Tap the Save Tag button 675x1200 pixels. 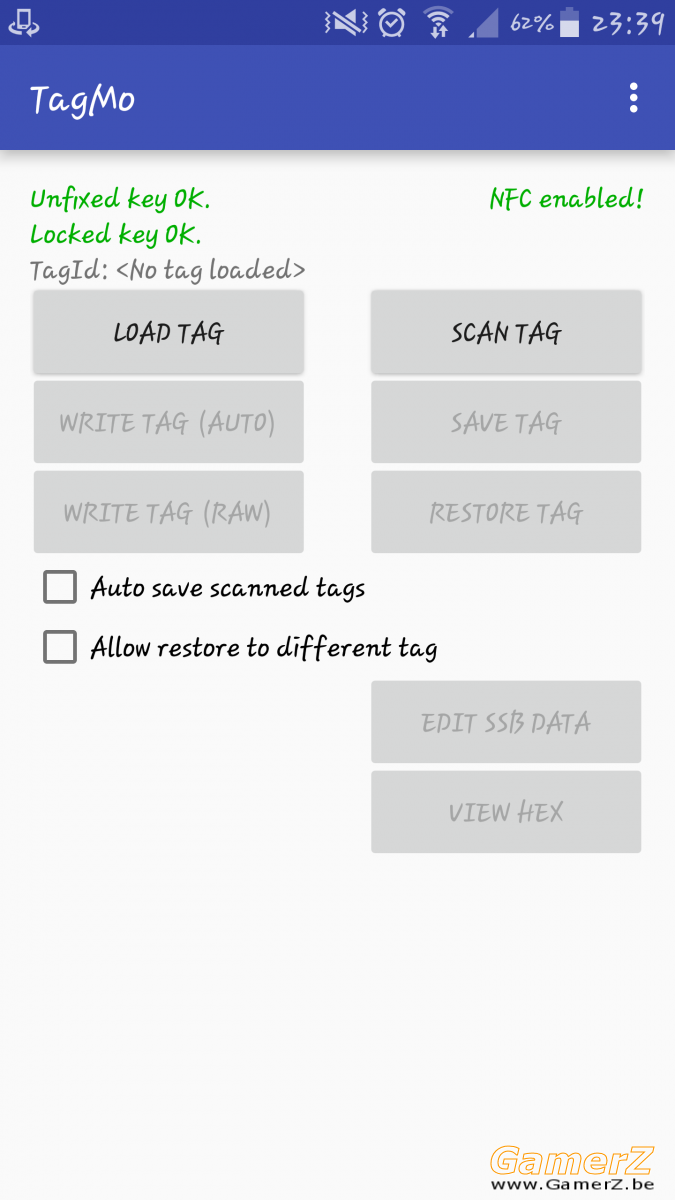pyautogui.click(x=506, y=422)
